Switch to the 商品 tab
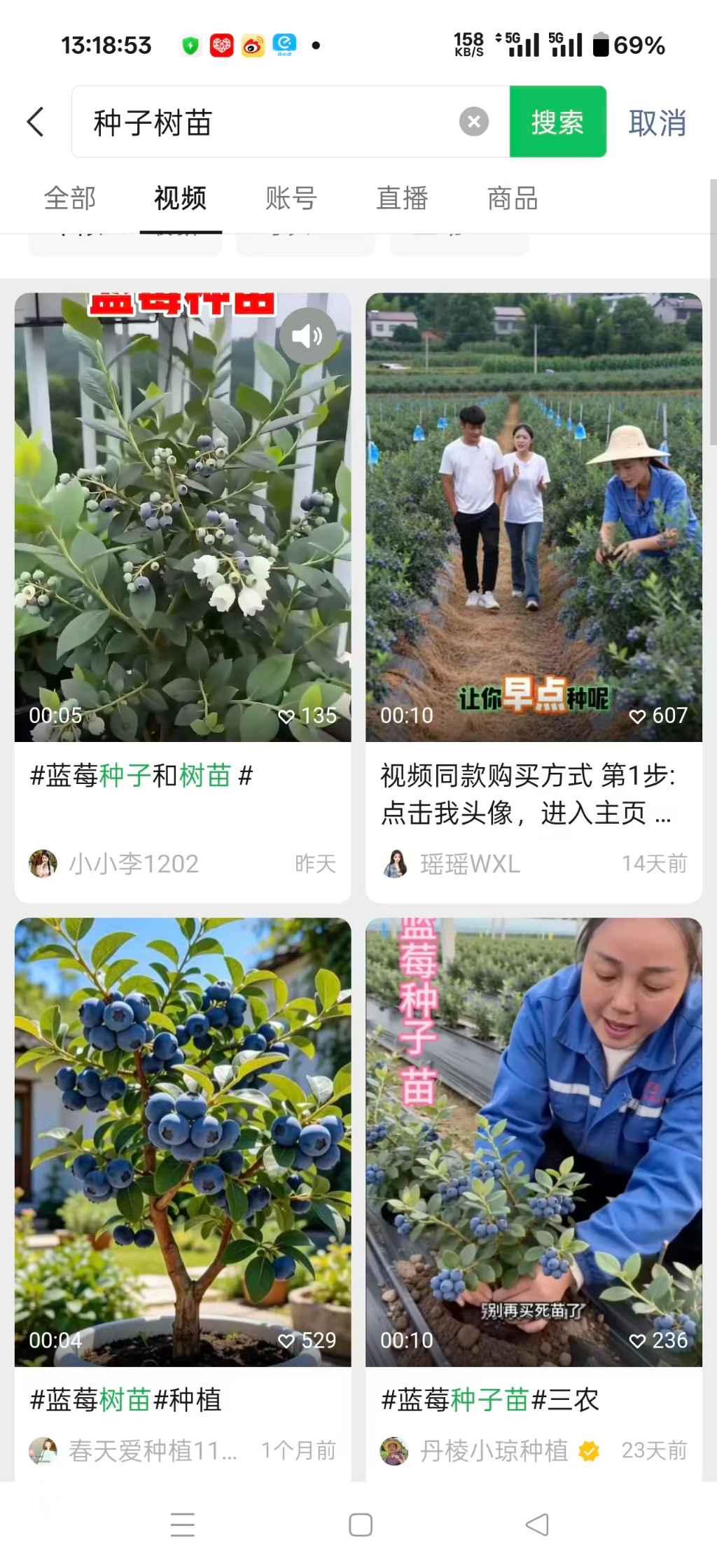 tap(510, 198)
